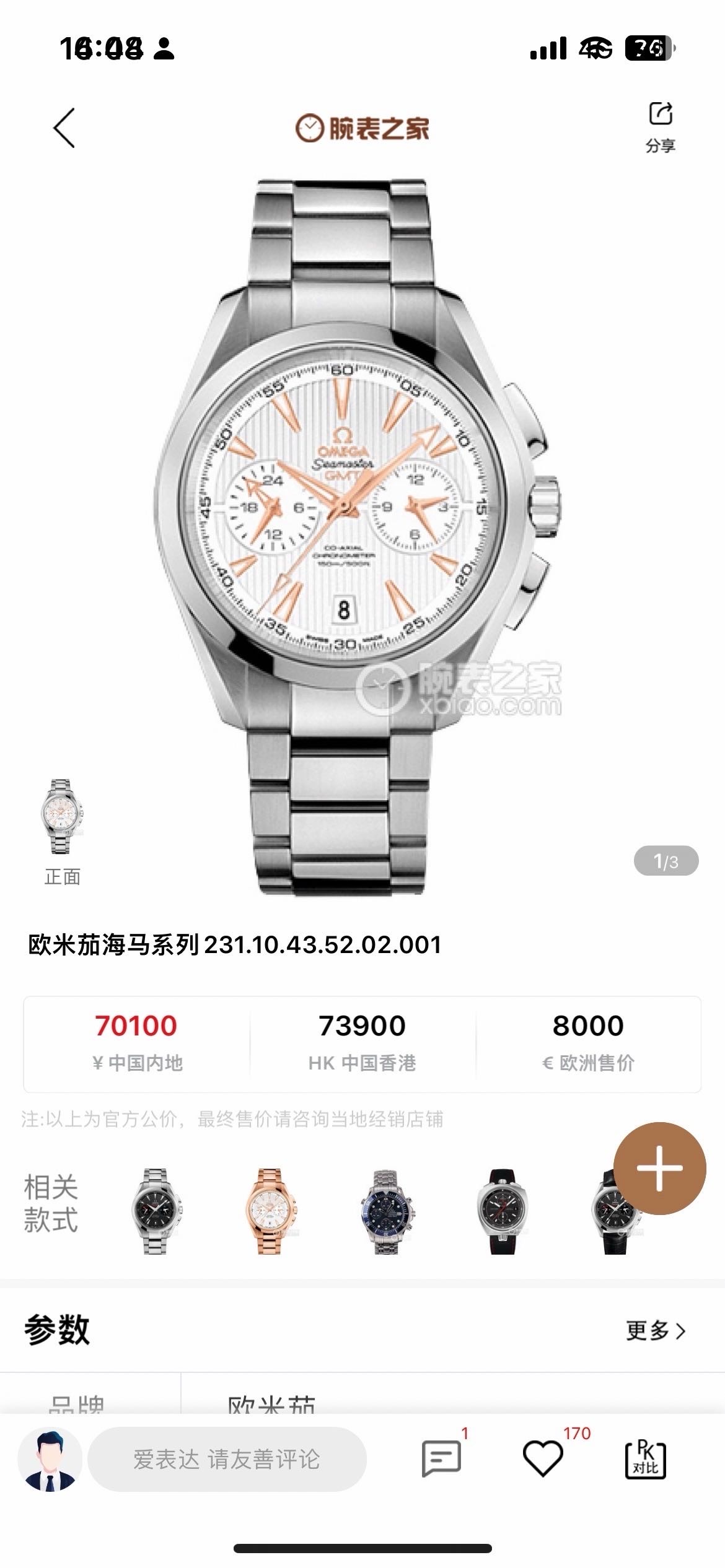Open related black-dial steel bracelet watch
Screen dimensions: 725x1568
157,1211
